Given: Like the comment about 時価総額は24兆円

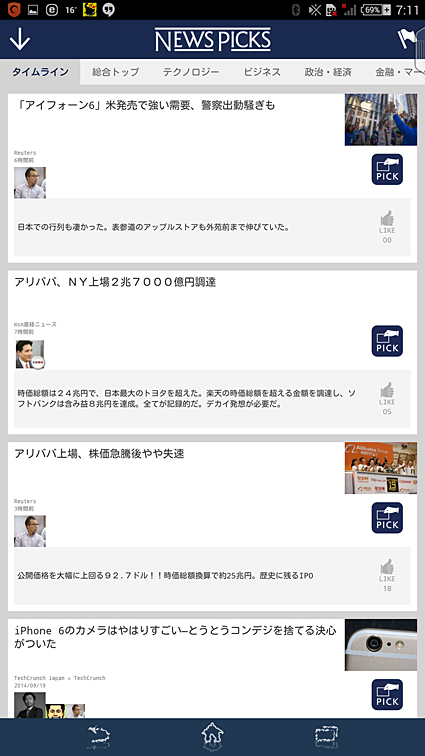Looking at the screenshot, I should [387, 399].
